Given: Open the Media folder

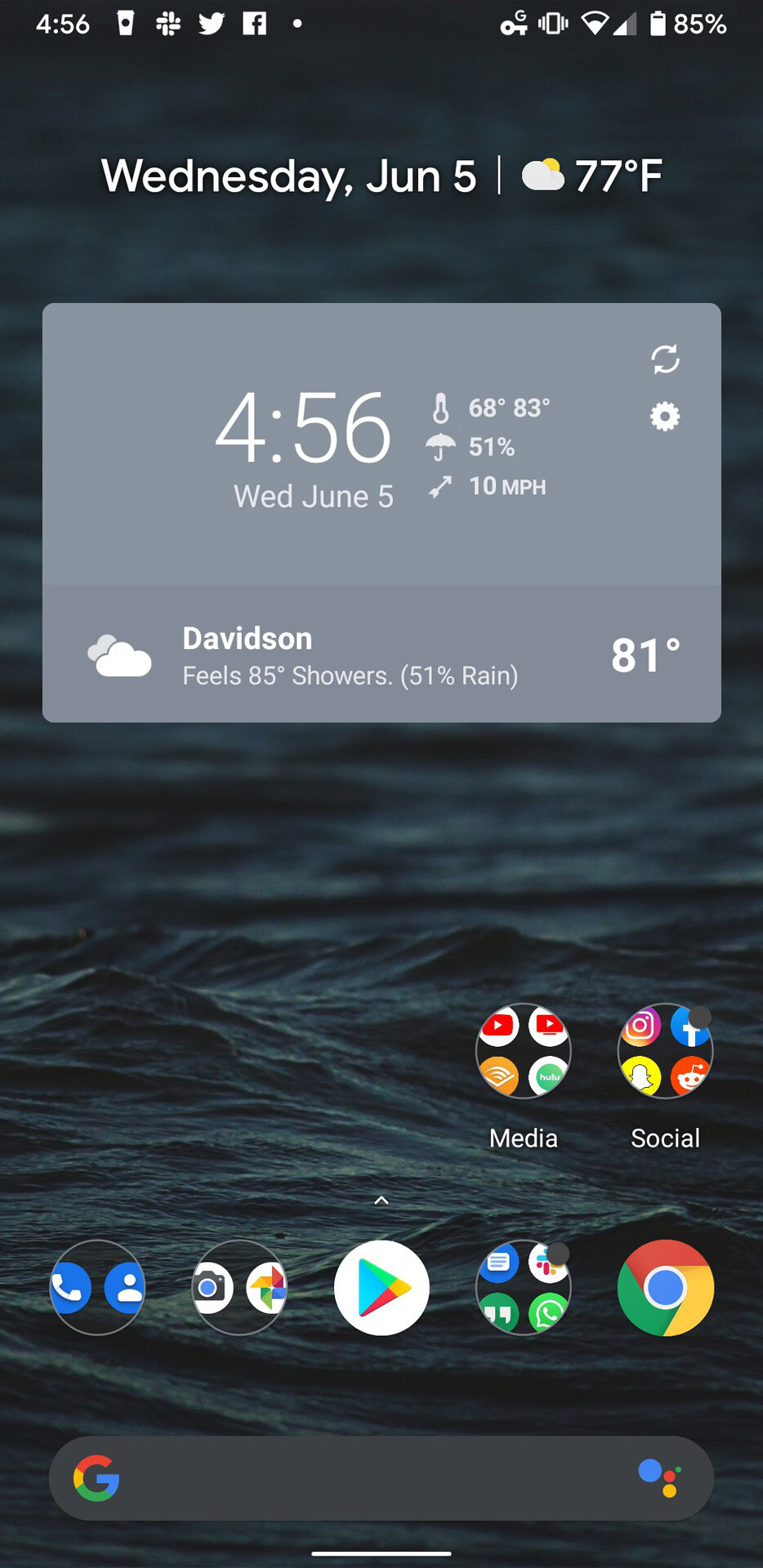Looking at the screenshot, I should pyautogui.click(x=523, y=1052).
